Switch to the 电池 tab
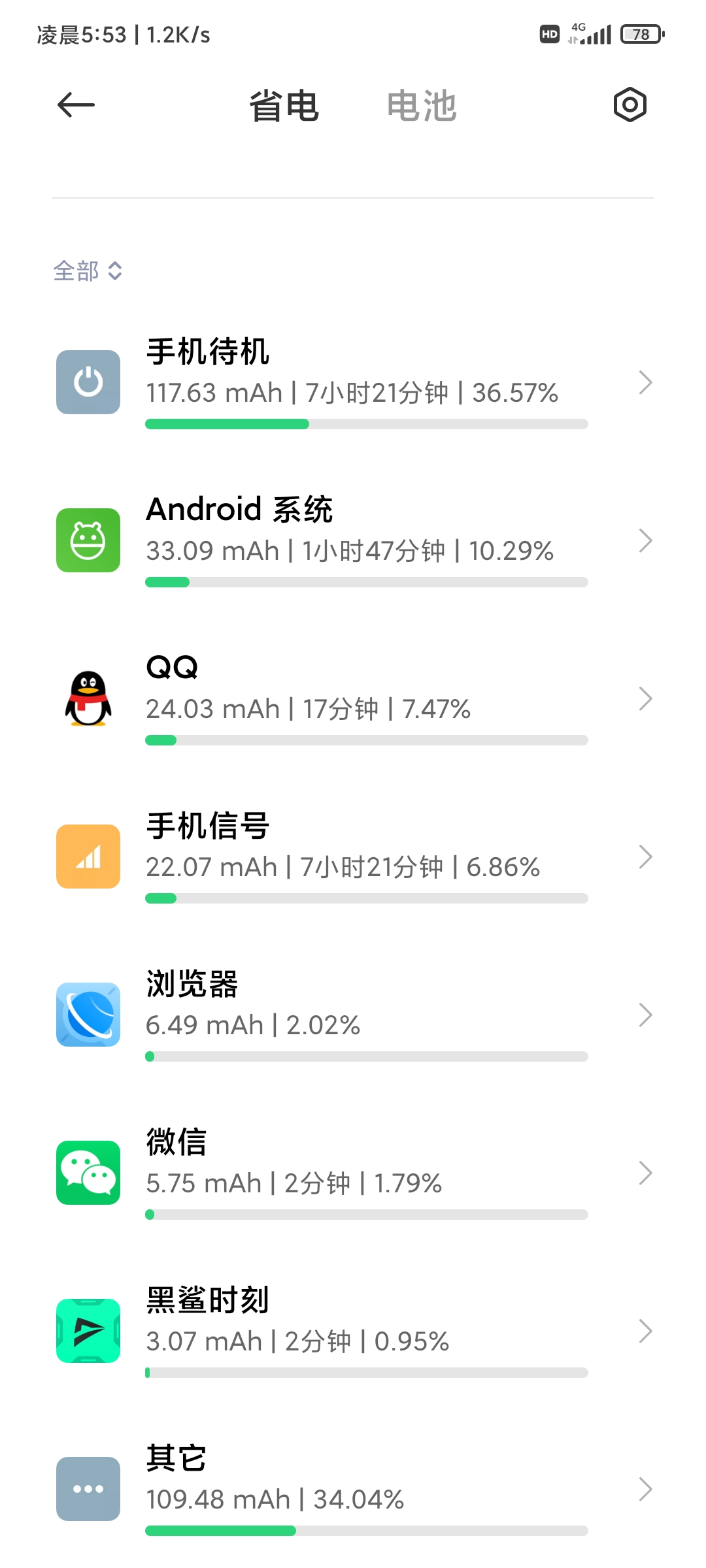The image size is (706, 1568). [422, 106]
